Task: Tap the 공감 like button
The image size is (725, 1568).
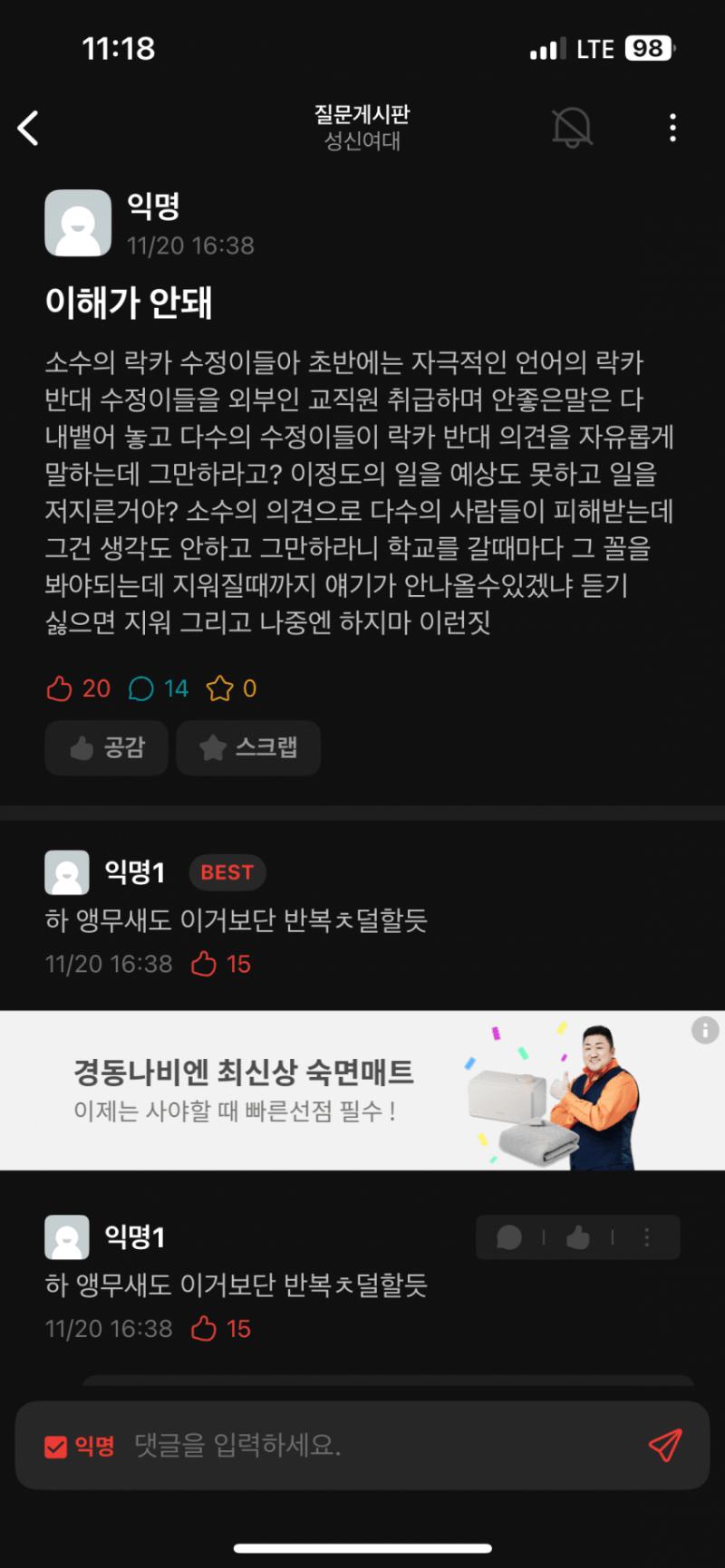Action: (107, 747)
